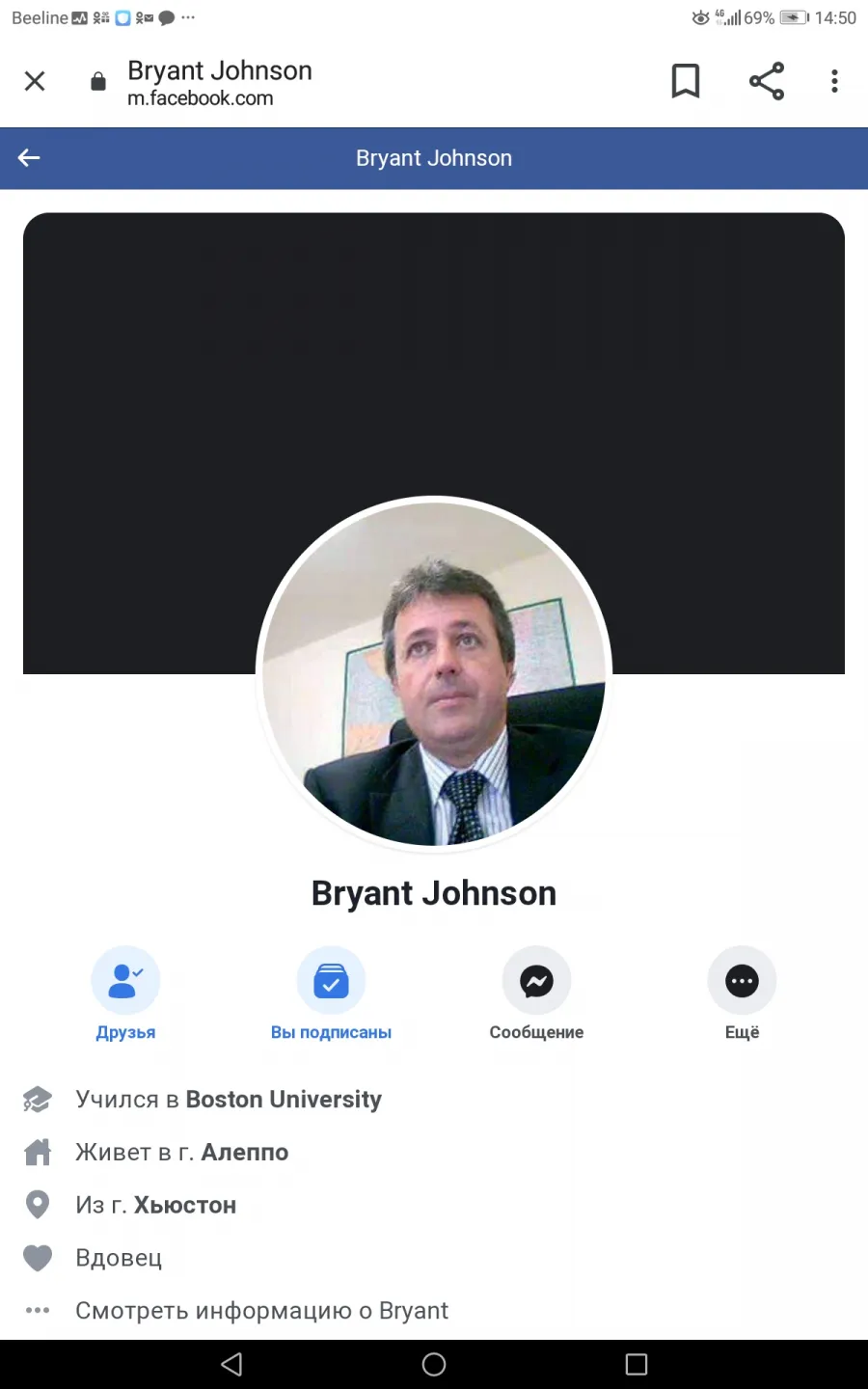Viewport: 868px width, 1389px height.
Task: Bookmark this page
Action: coord(686,81)
